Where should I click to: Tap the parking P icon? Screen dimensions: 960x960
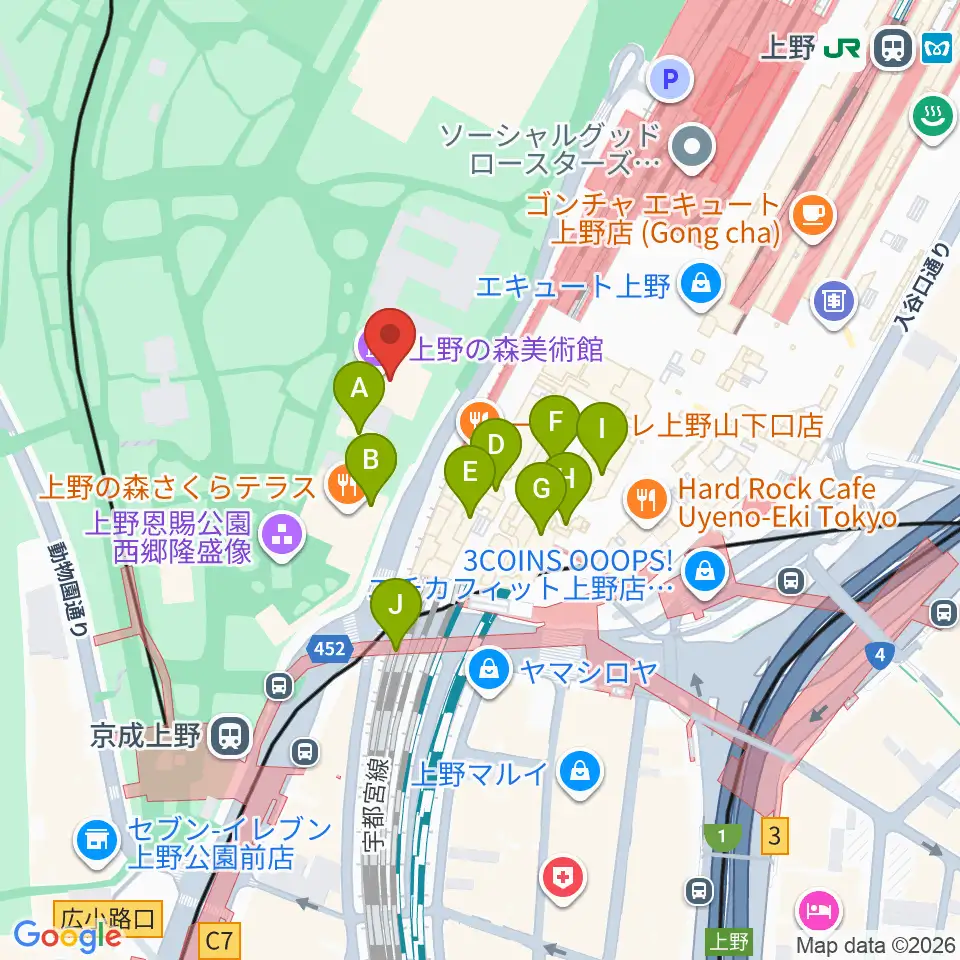pyautogui.click(x=670, y=79)
